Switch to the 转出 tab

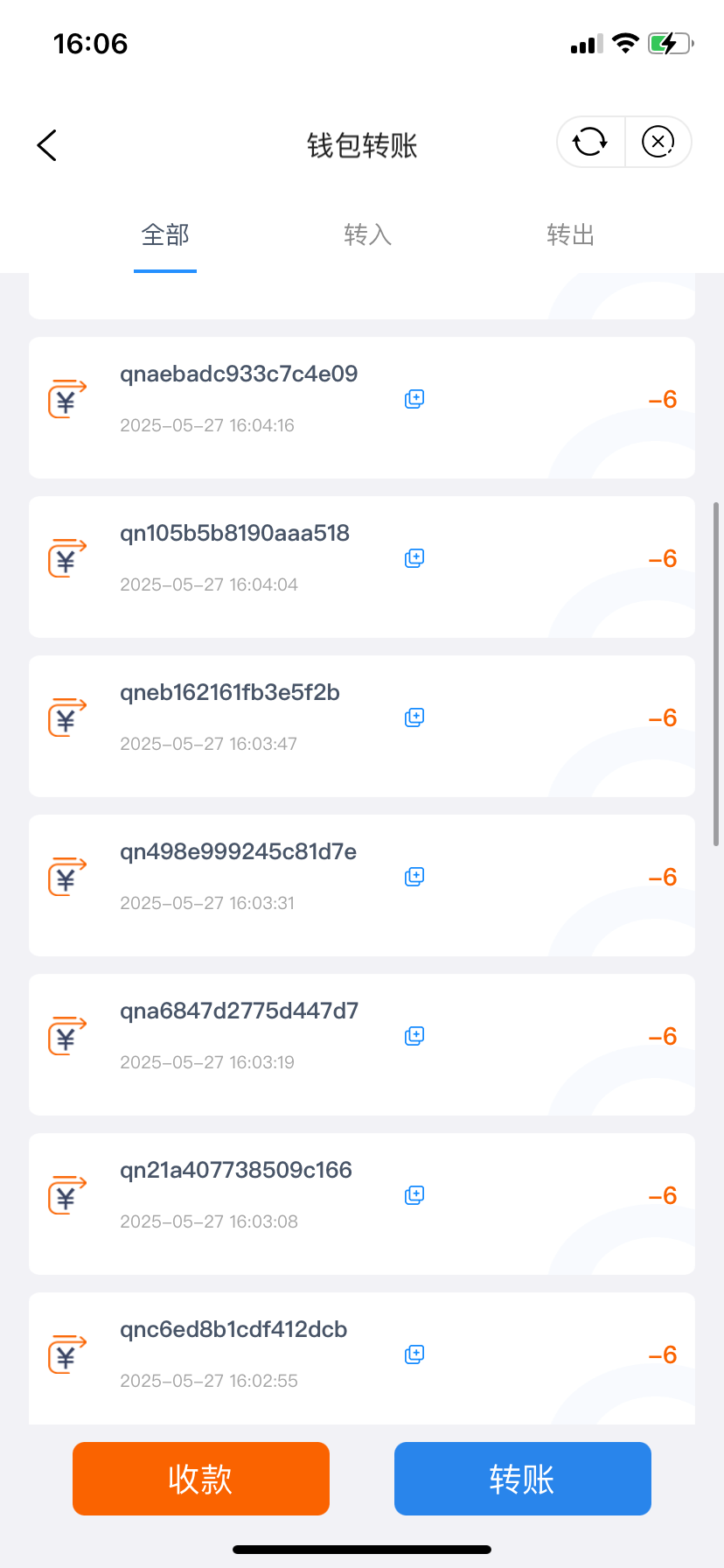click(x=570, y=234)
